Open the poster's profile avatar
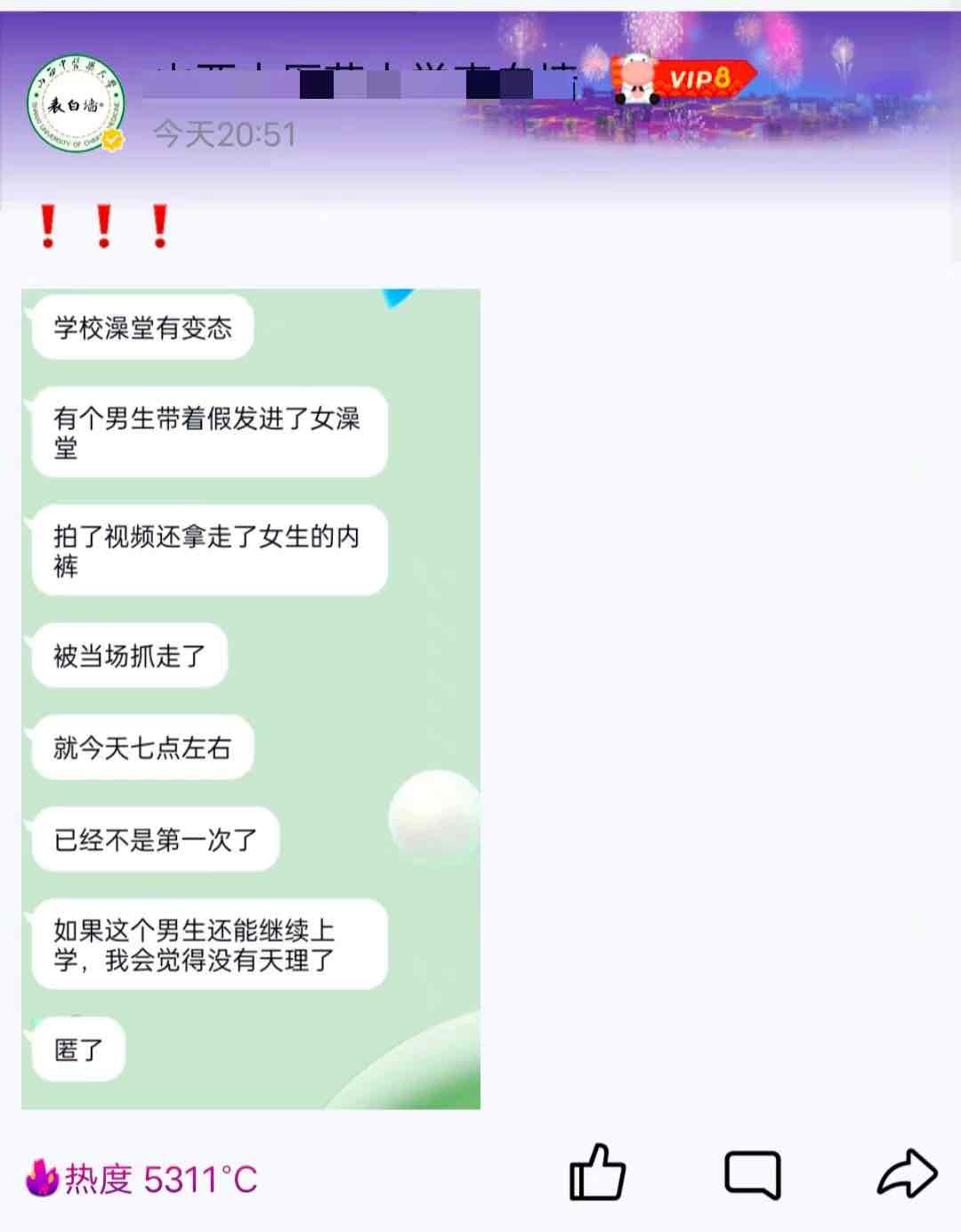 (76, 104)
